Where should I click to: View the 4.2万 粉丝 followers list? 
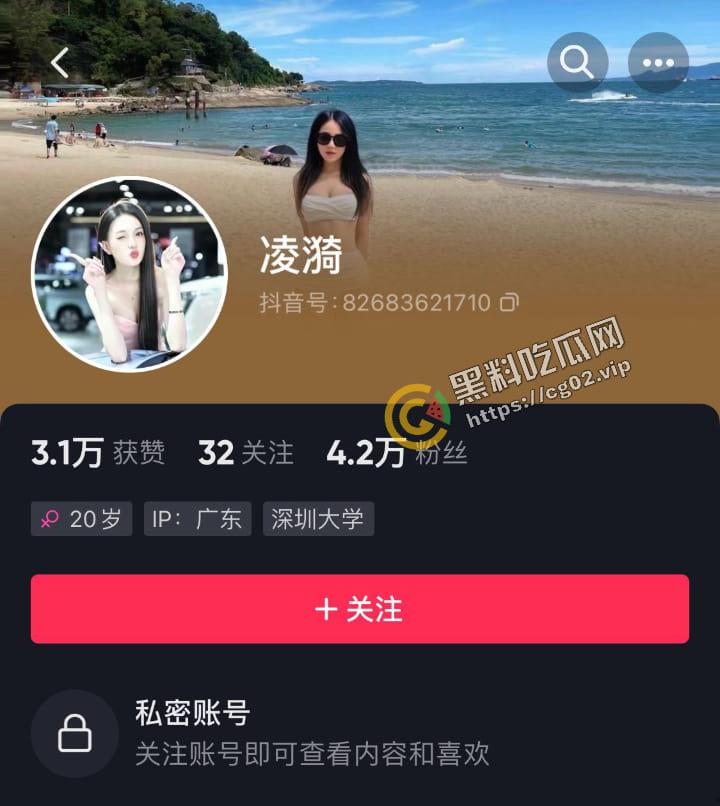[x=400, y=451]
